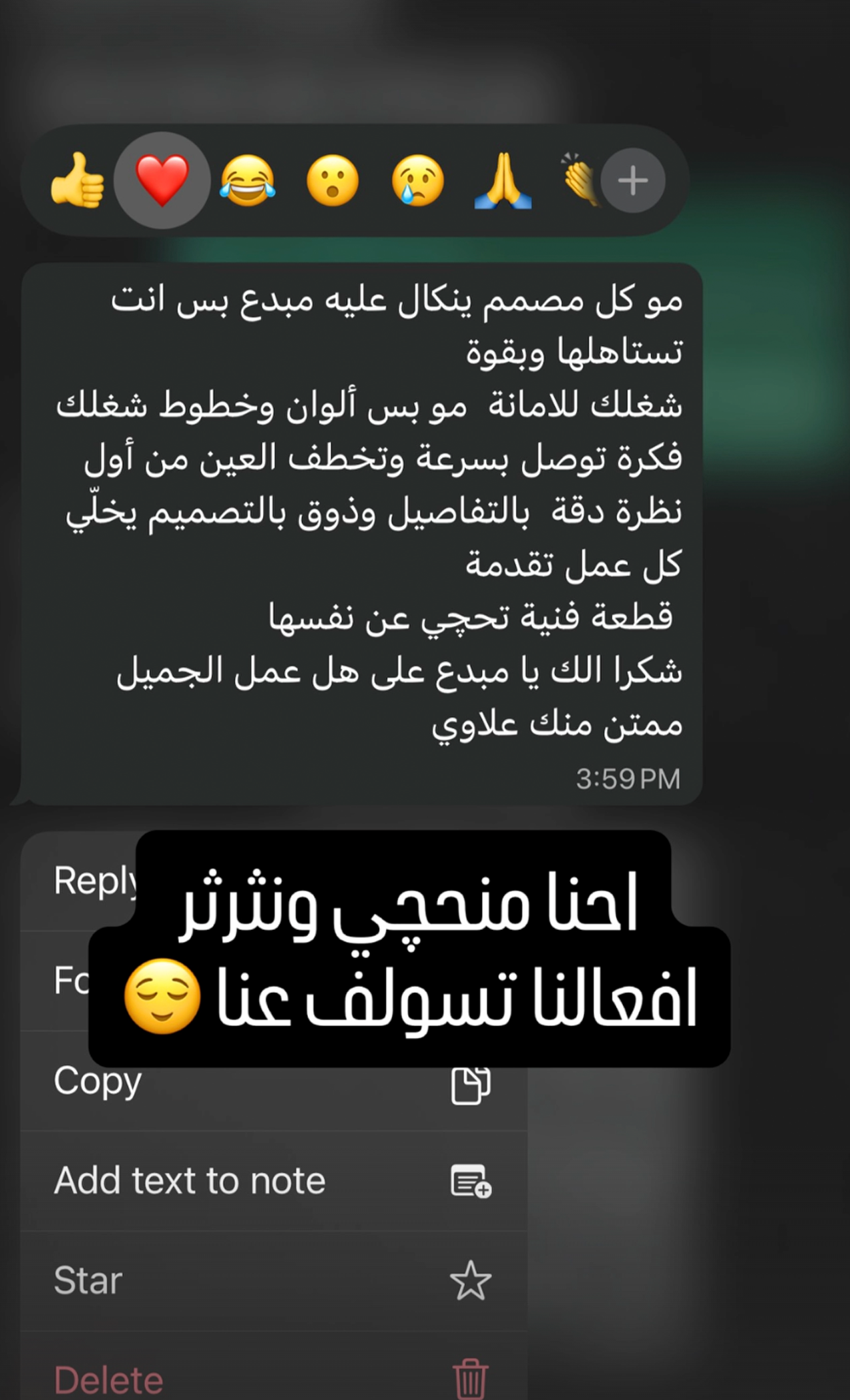React with the laughing tears emoji

(248, 180)
